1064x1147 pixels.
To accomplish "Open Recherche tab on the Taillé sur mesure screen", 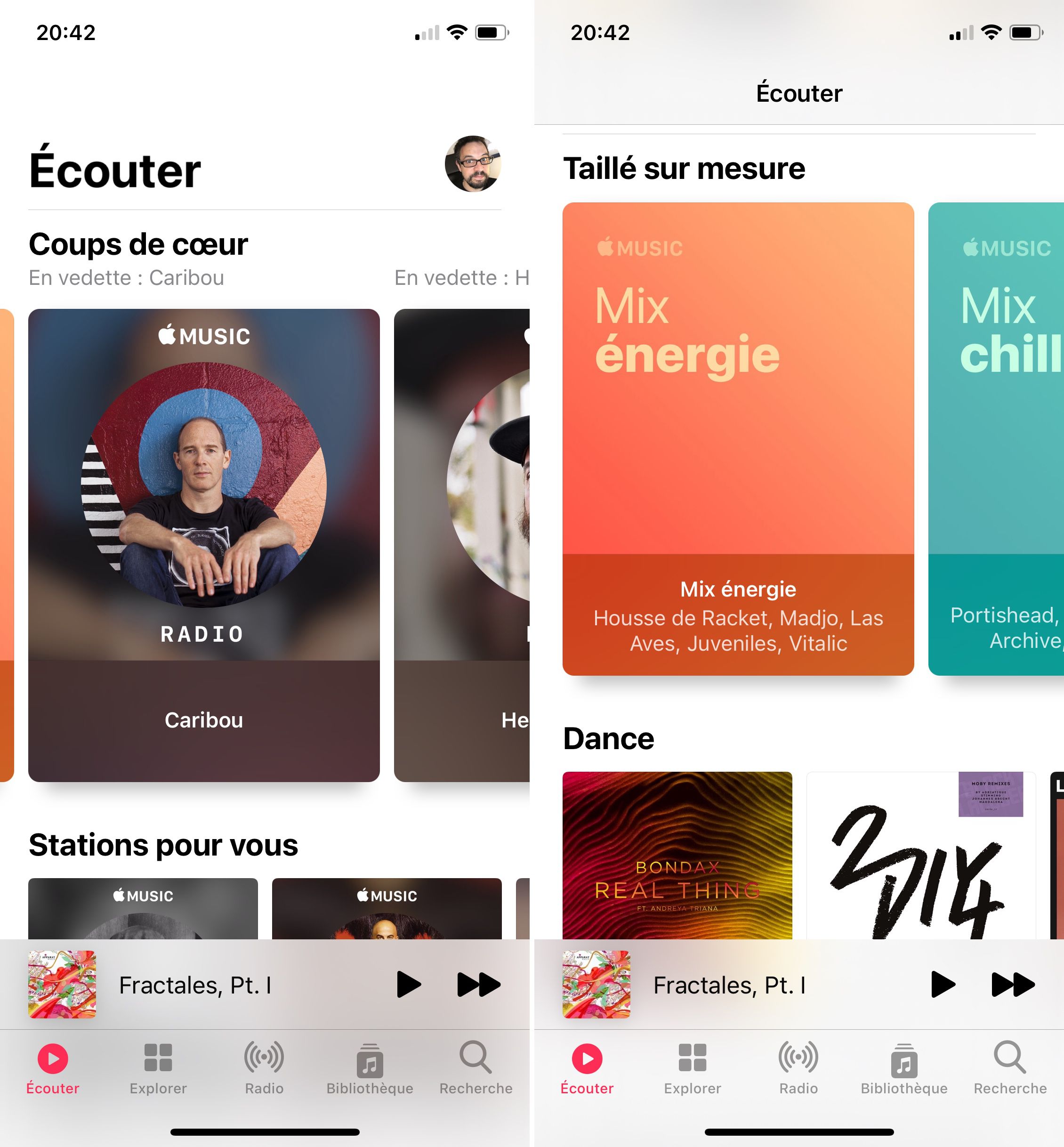I will pyautogui.click(x=1010, y=1067).
